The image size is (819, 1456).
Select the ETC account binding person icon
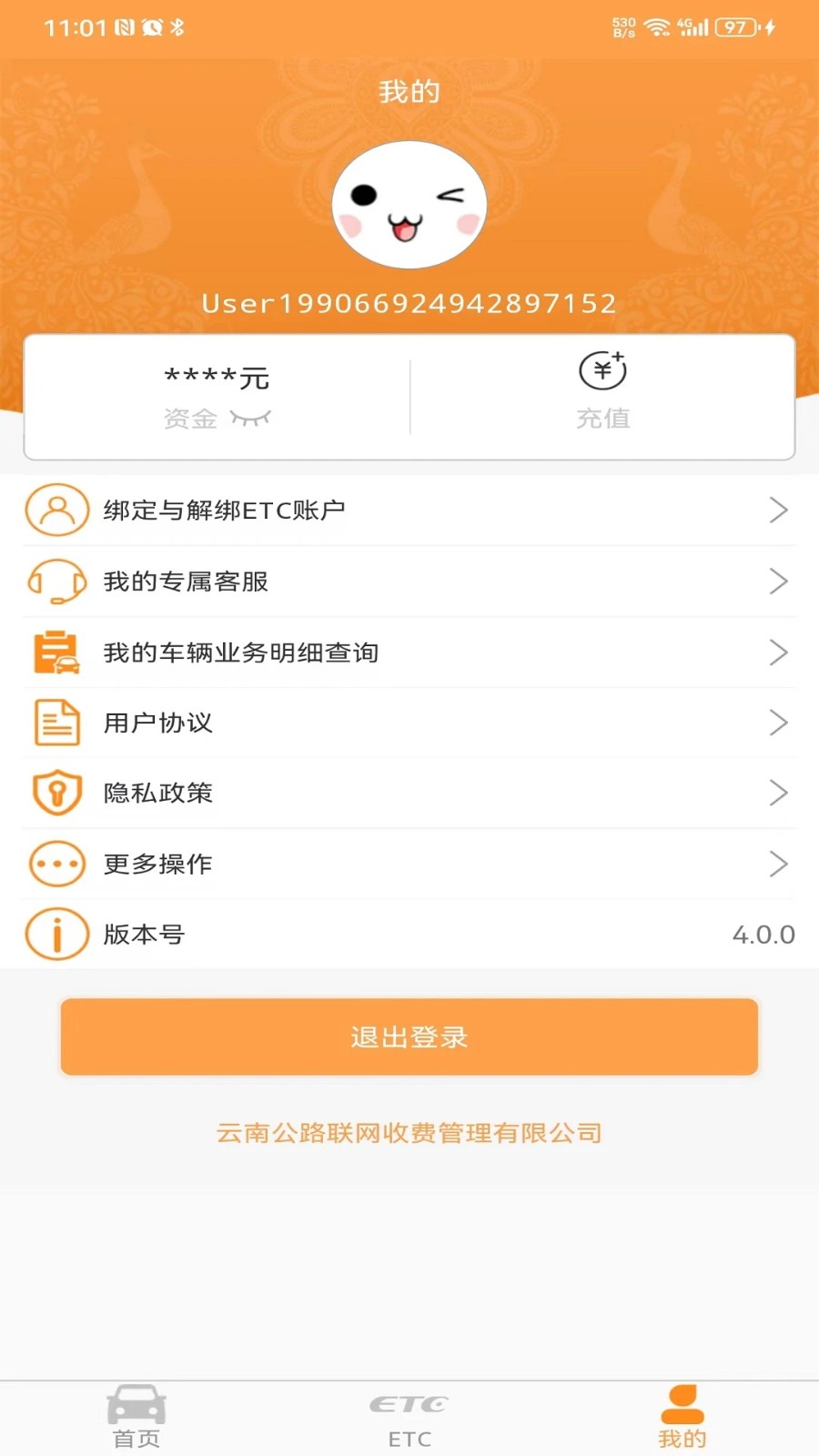56,510
